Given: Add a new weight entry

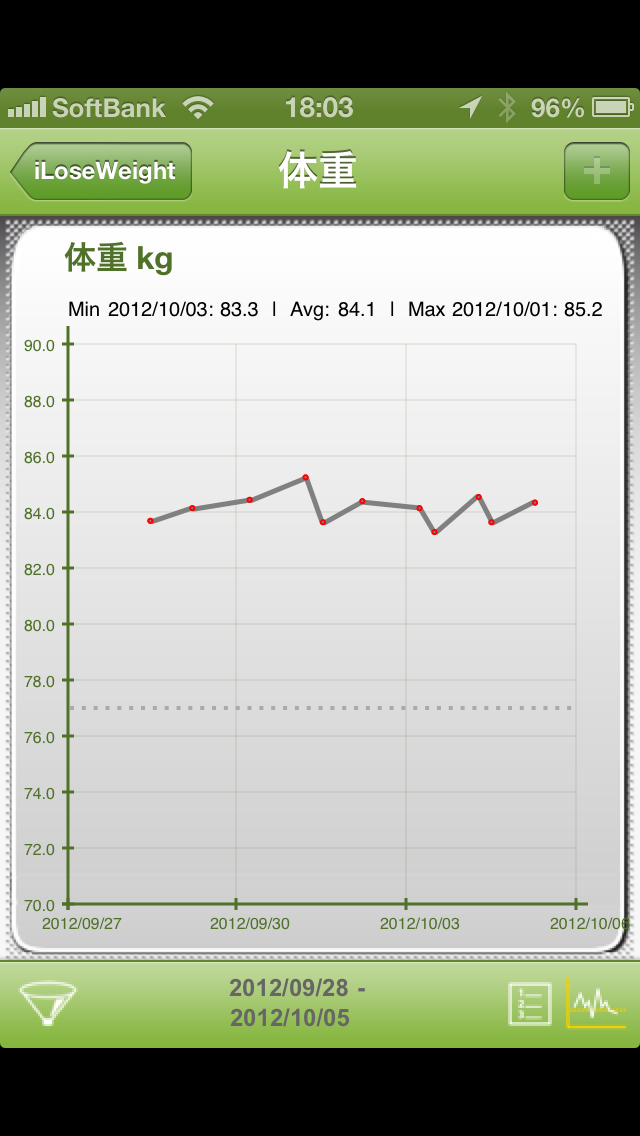Looking at the screenshot, I should 596,171.
